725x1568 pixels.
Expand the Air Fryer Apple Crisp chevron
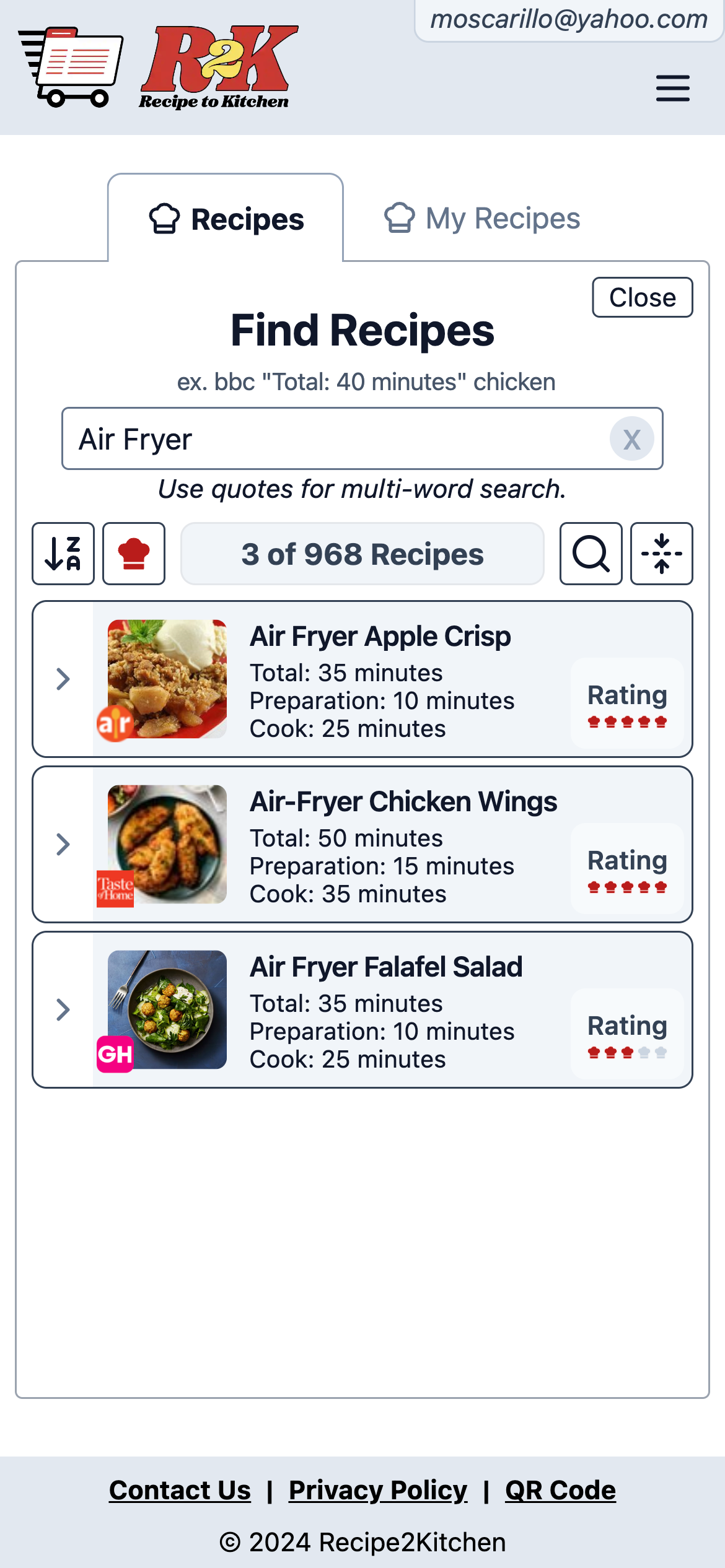[x=63, y=679]
